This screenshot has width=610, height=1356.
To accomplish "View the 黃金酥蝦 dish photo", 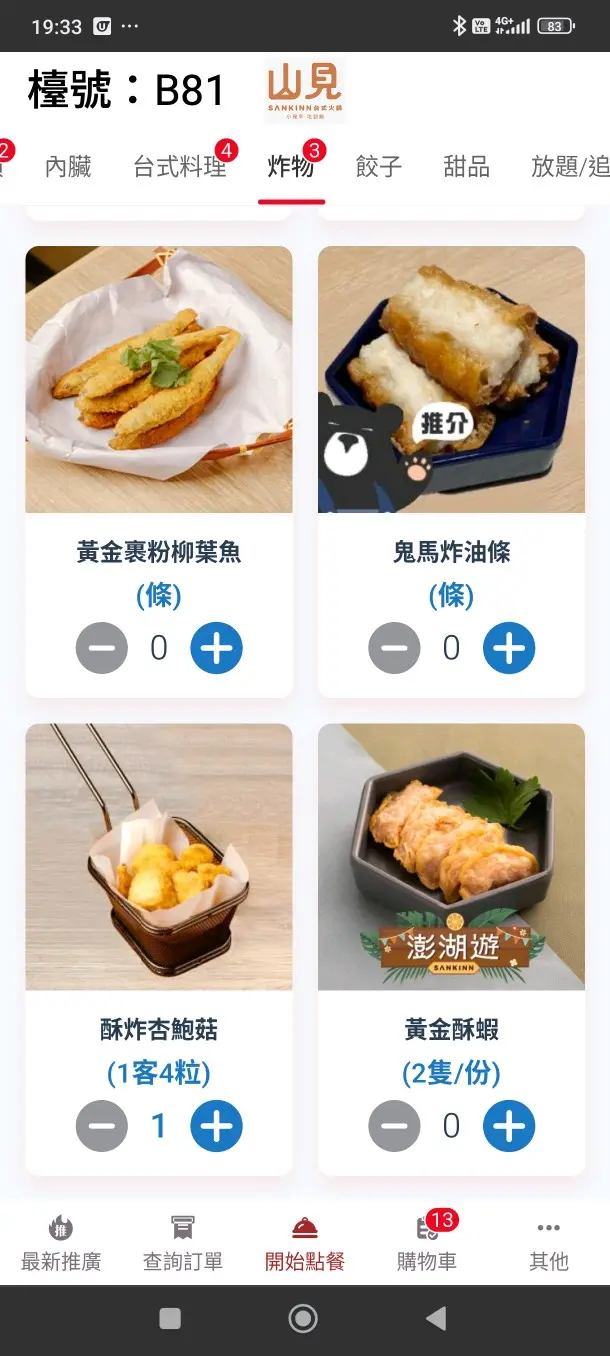I will click(451, 857).
